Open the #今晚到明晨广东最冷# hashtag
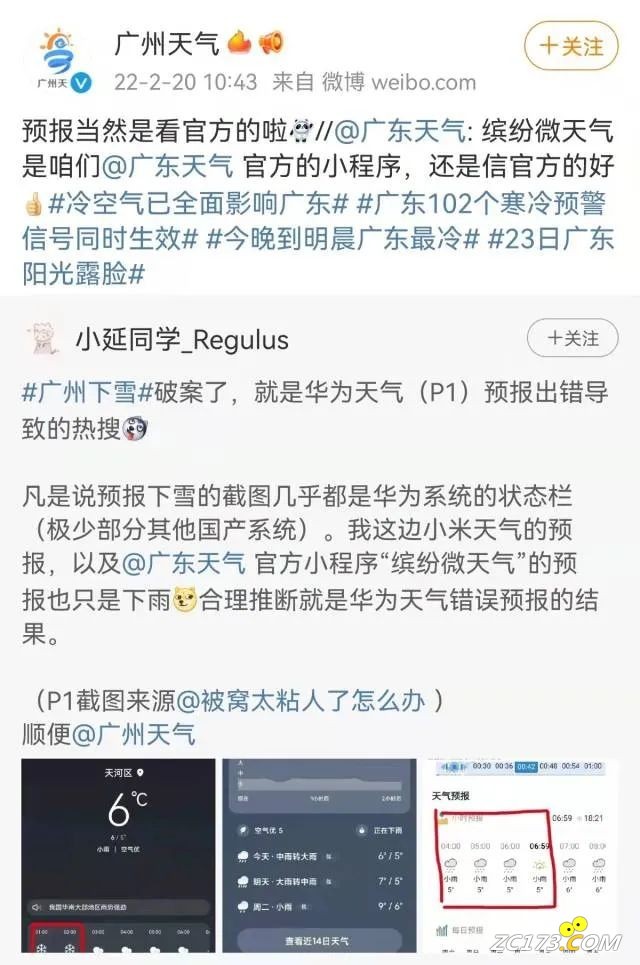This screenshot has height=965, width=640. tap(346, 237)
